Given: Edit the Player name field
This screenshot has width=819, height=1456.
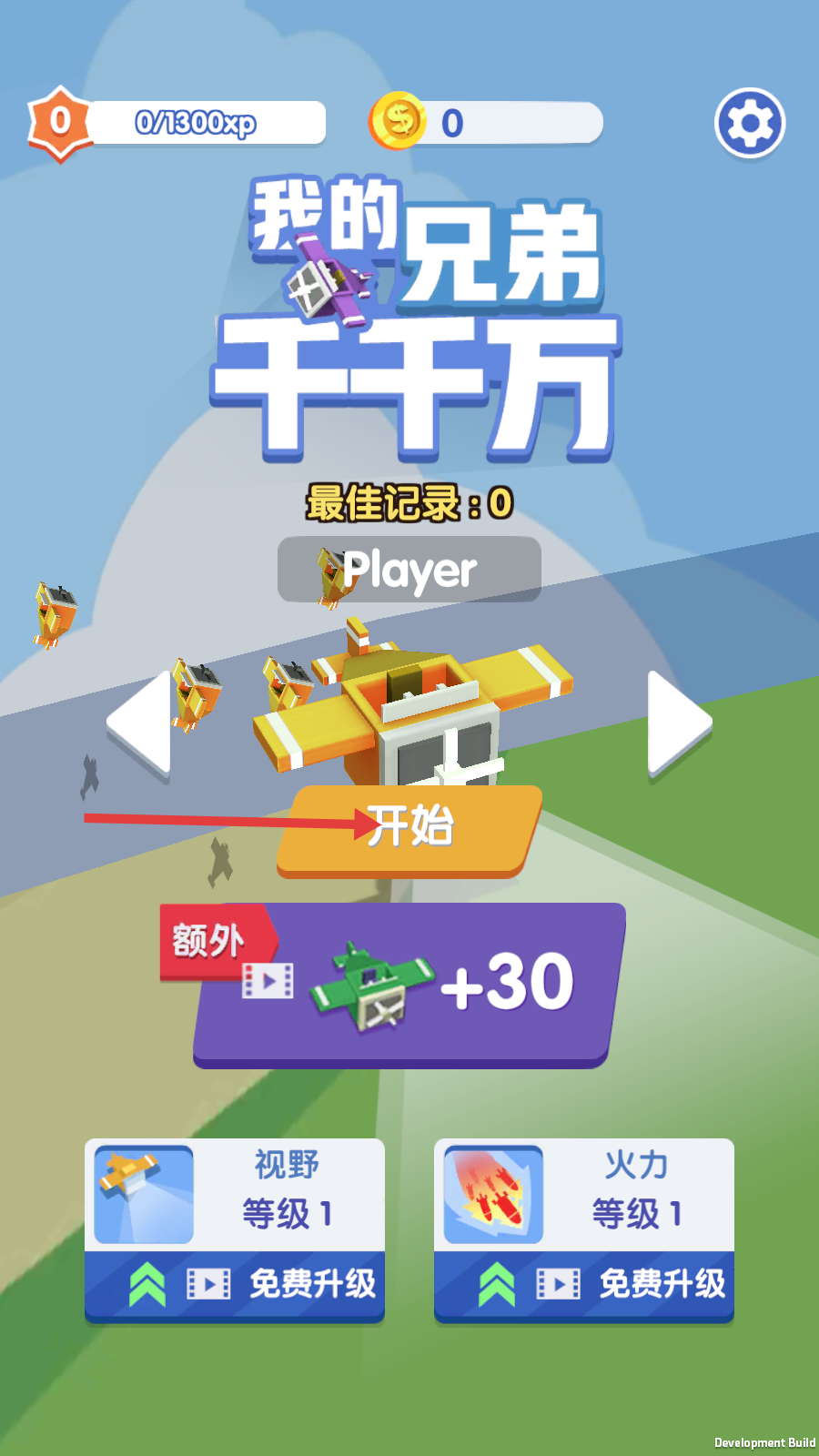Looking at the screenshot, I should (409, 570).
